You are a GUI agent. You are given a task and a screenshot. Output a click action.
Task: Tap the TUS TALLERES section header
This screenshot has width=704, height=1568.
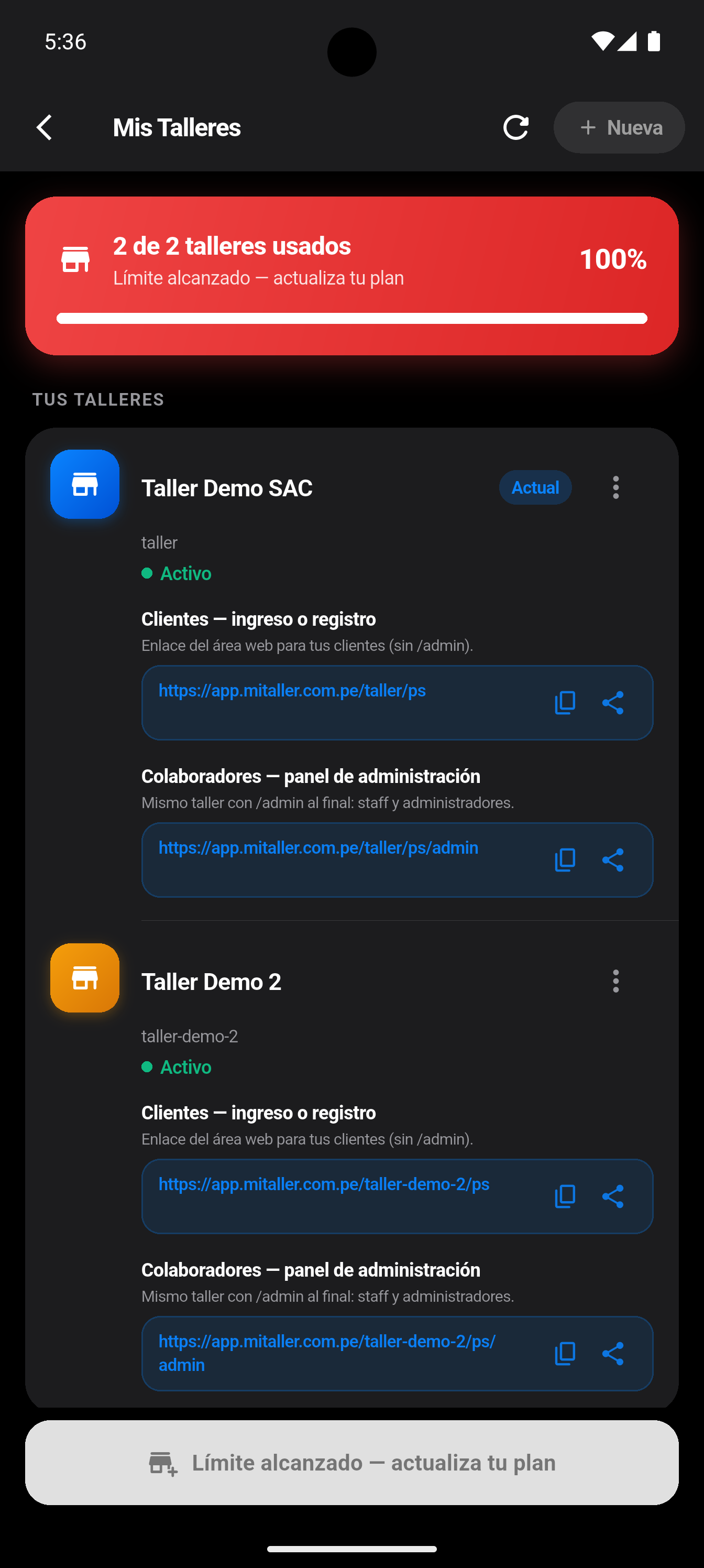point(98,399)
